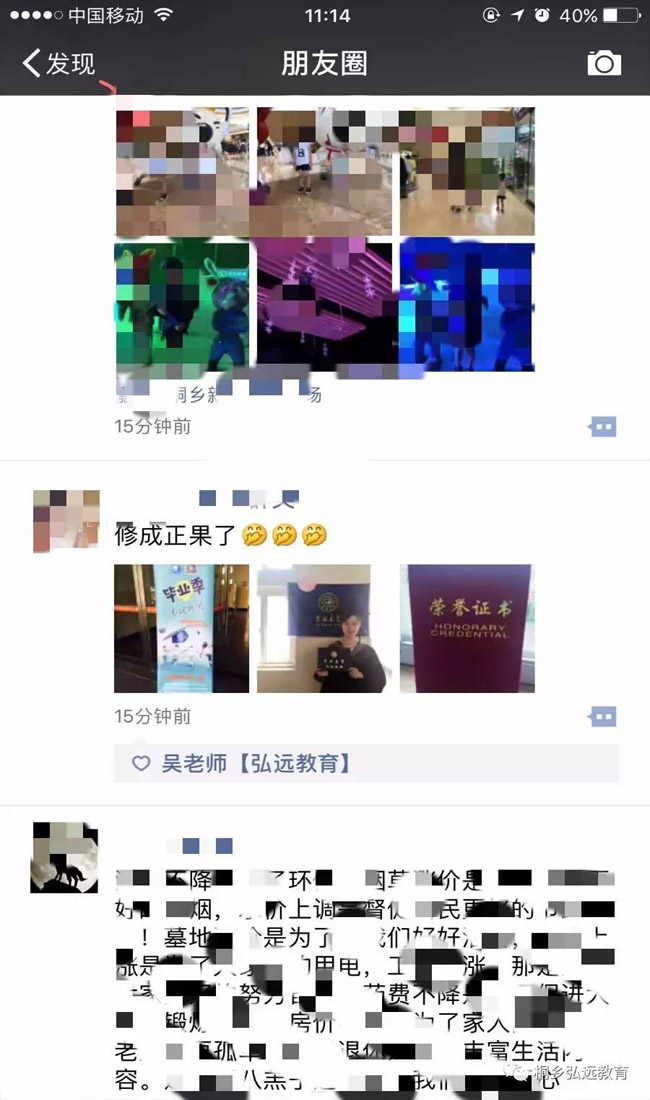Open the blue-lit photo in first post
The height and width of the screenshot is (1100, 650).
point(467,304)
